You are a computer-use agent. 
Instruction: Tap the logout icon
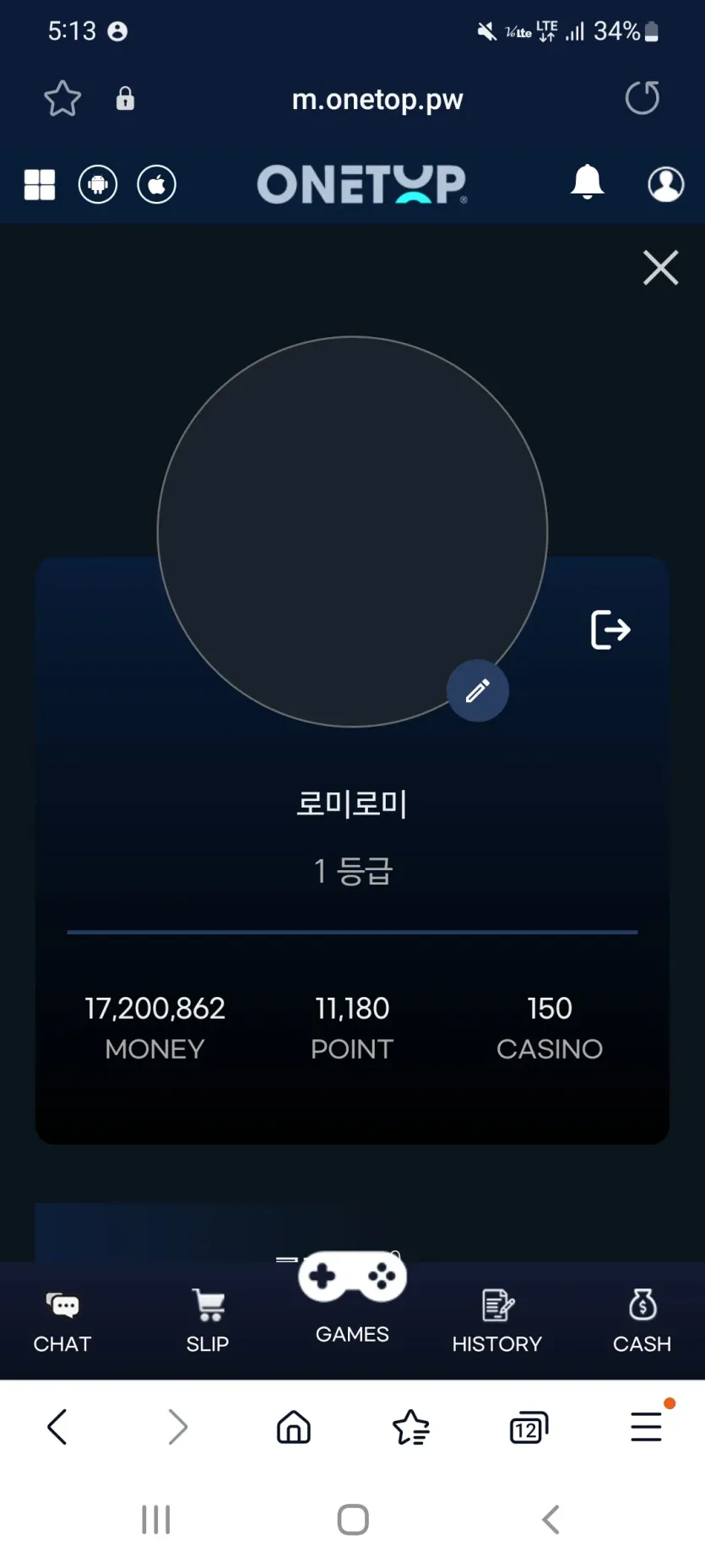pos(610,629)
